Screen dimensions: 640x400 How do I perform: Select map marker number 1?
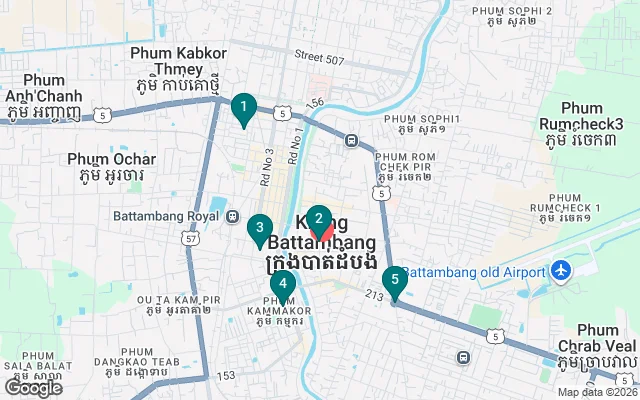tap(242, 108)
